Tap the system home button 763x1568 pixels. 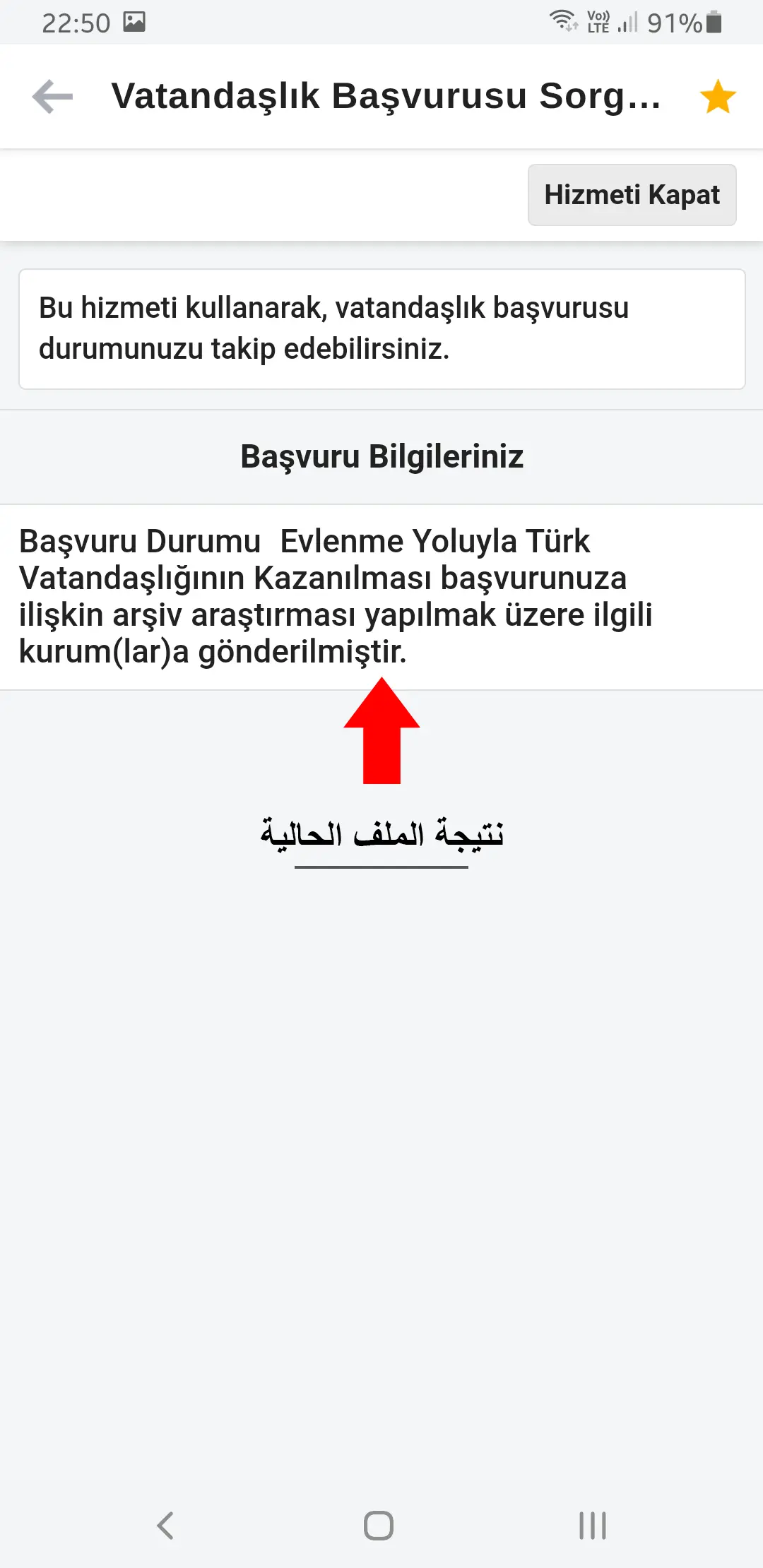[379, 1526]
